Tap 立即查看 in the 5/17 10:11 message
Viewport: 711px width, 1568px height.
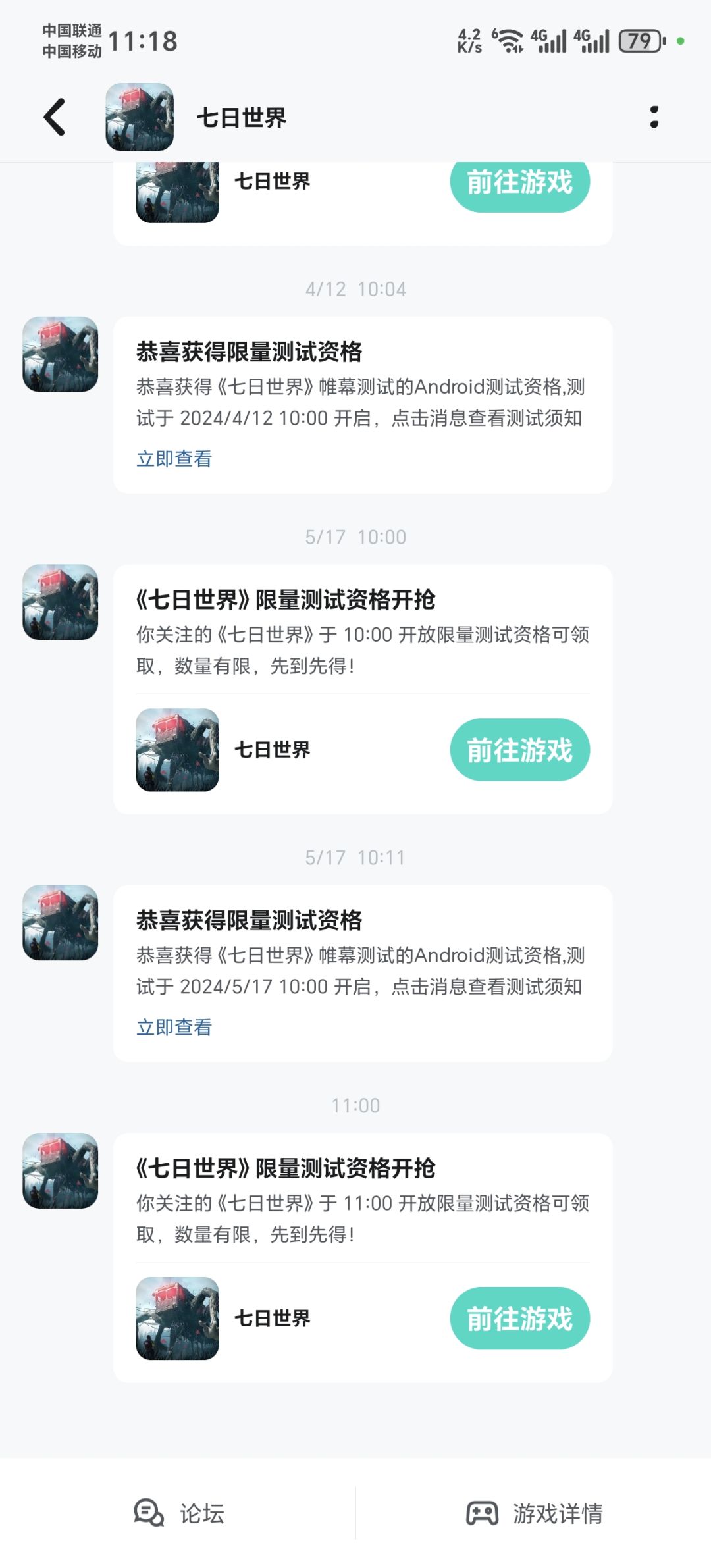point(174,1027)
